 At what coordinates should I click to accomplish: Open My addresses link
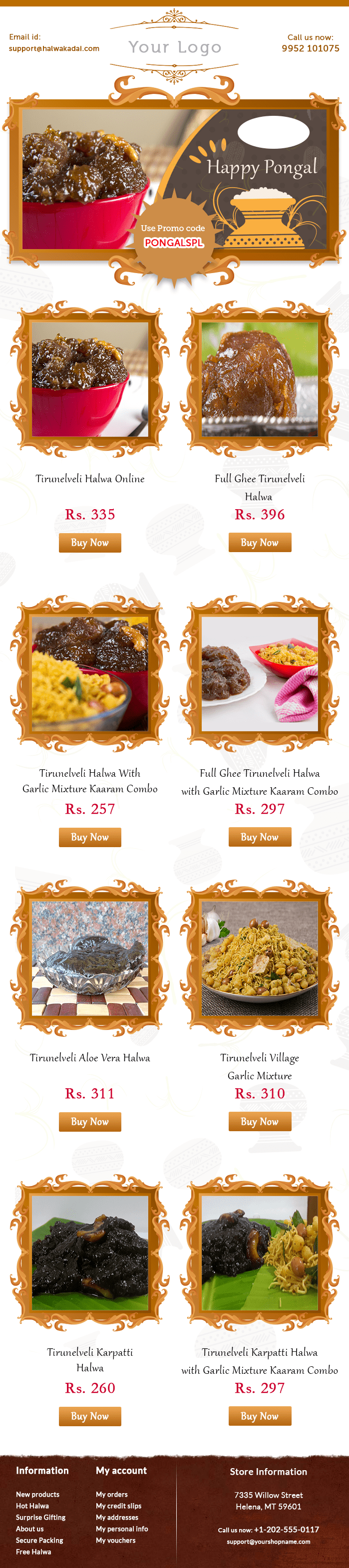point(117,1518)
